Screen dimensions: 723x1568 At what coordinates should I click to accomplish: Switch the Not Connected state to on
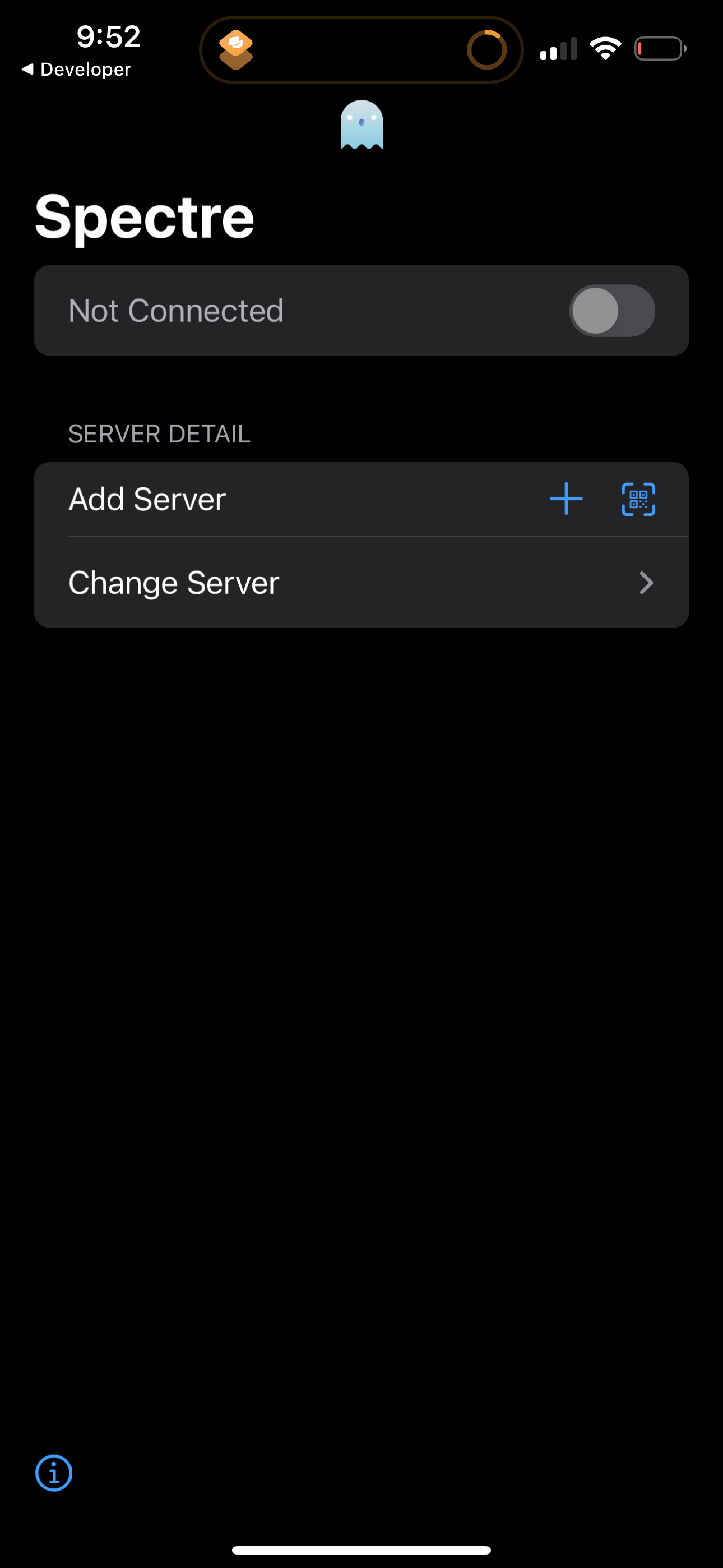610,311
